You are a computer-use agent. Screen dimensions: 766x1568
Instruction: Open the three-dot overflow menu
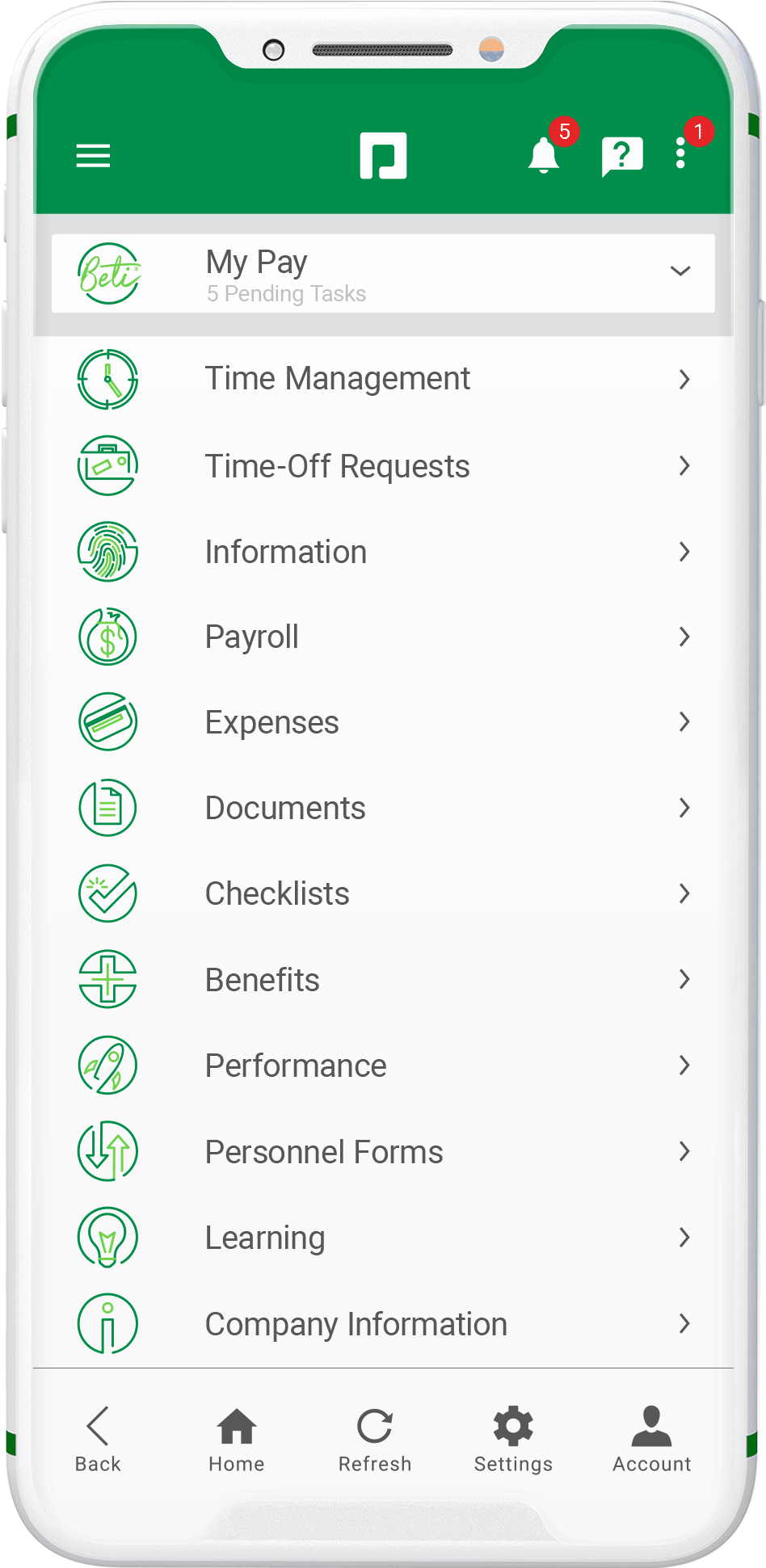(x=681, y=153)
